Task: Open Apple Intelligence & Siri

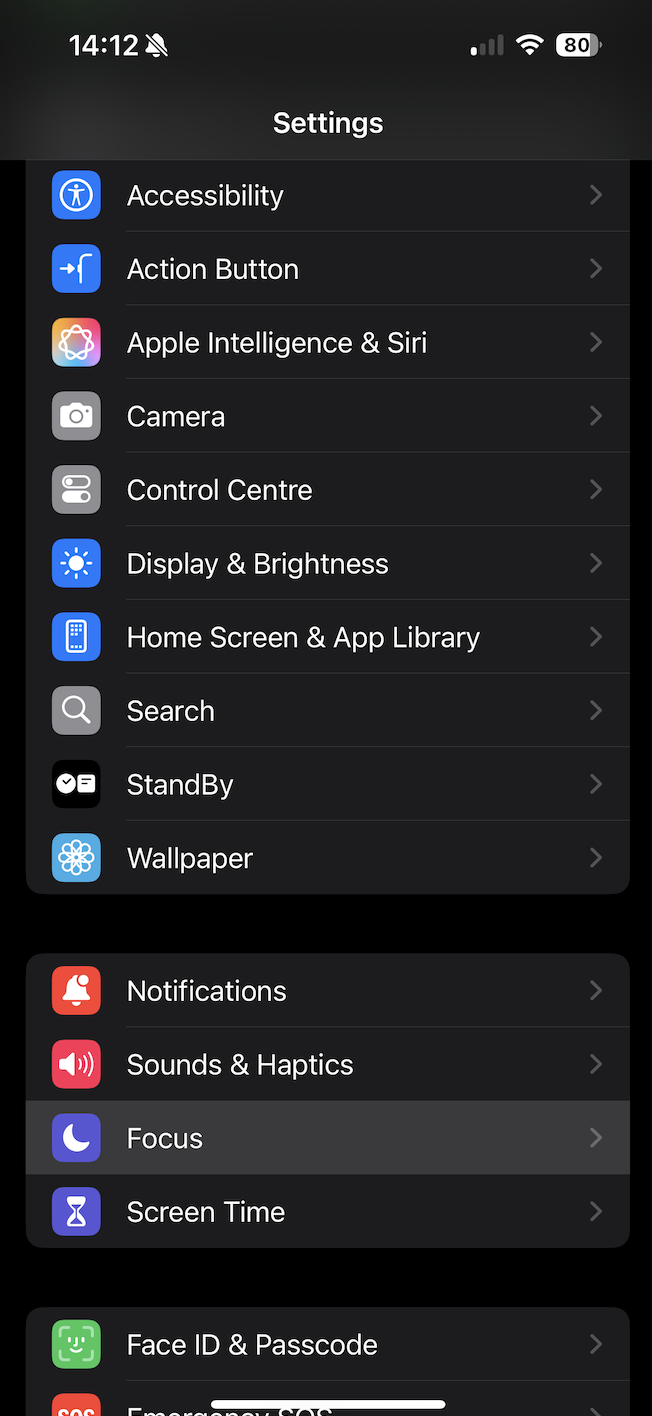Action: [327, 343]
